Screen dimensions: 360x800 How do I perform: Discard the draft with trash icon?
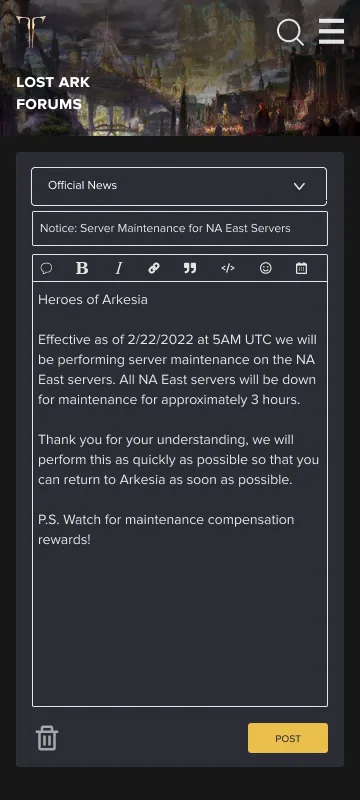point(47,738)
